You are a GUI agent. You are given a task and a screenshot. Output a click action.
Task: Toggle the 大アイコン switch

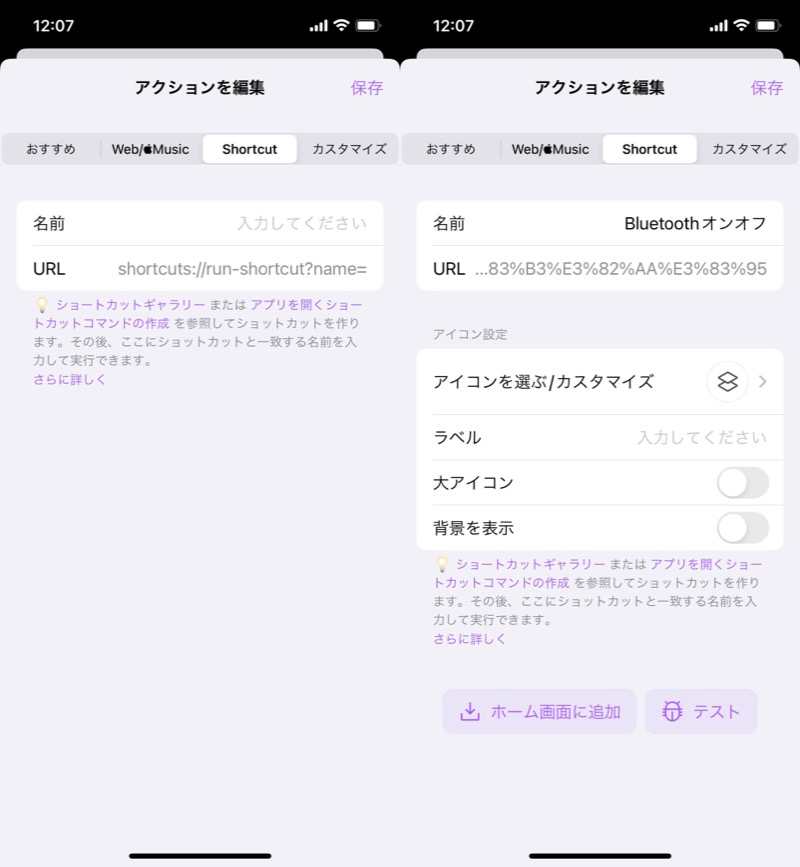click(742, 483)
